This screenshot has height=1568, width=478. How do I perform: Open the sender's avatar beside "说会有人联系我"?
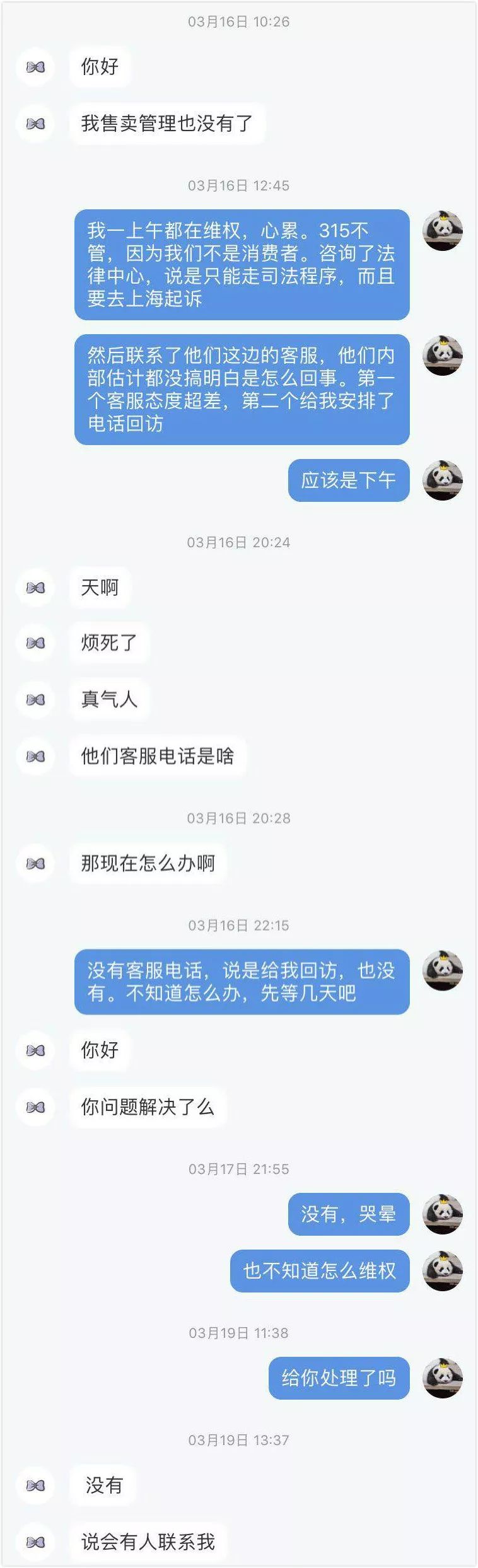coord(35,1542)
